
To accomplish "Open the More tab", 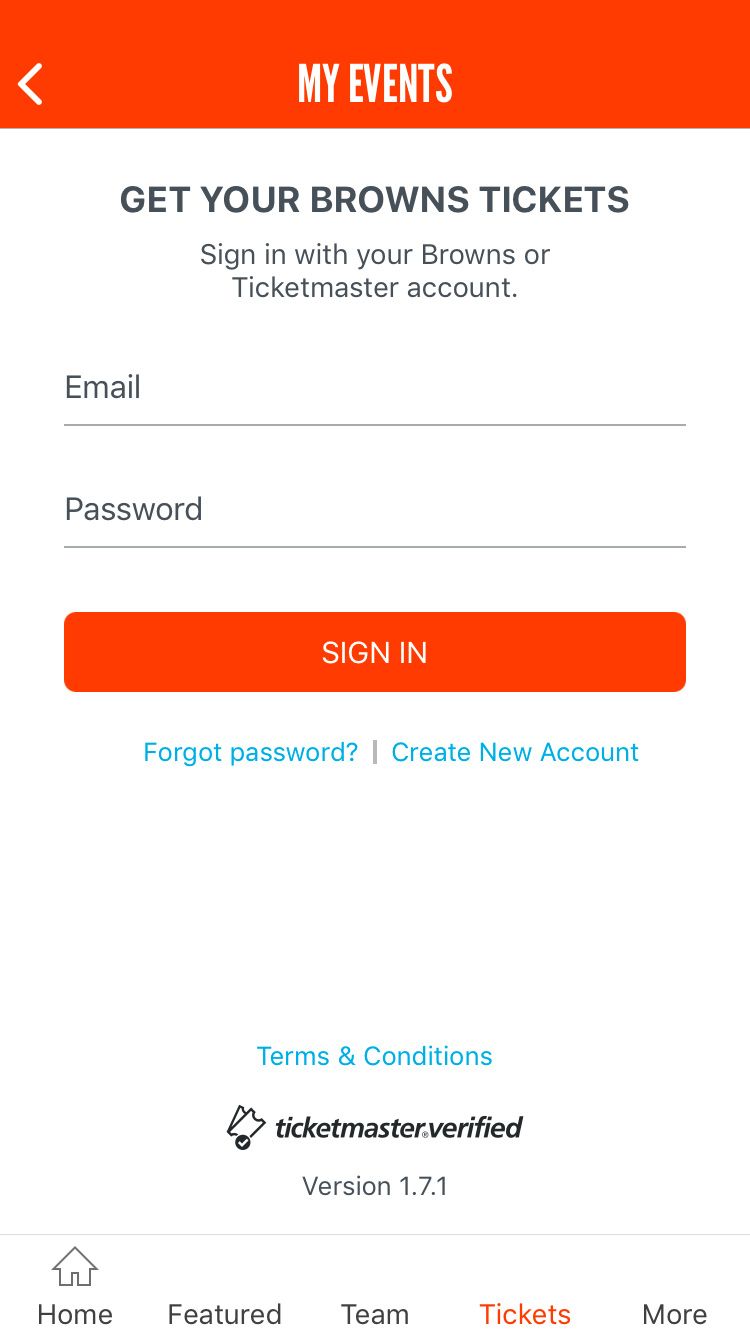I will click(x=674, y=1300).
